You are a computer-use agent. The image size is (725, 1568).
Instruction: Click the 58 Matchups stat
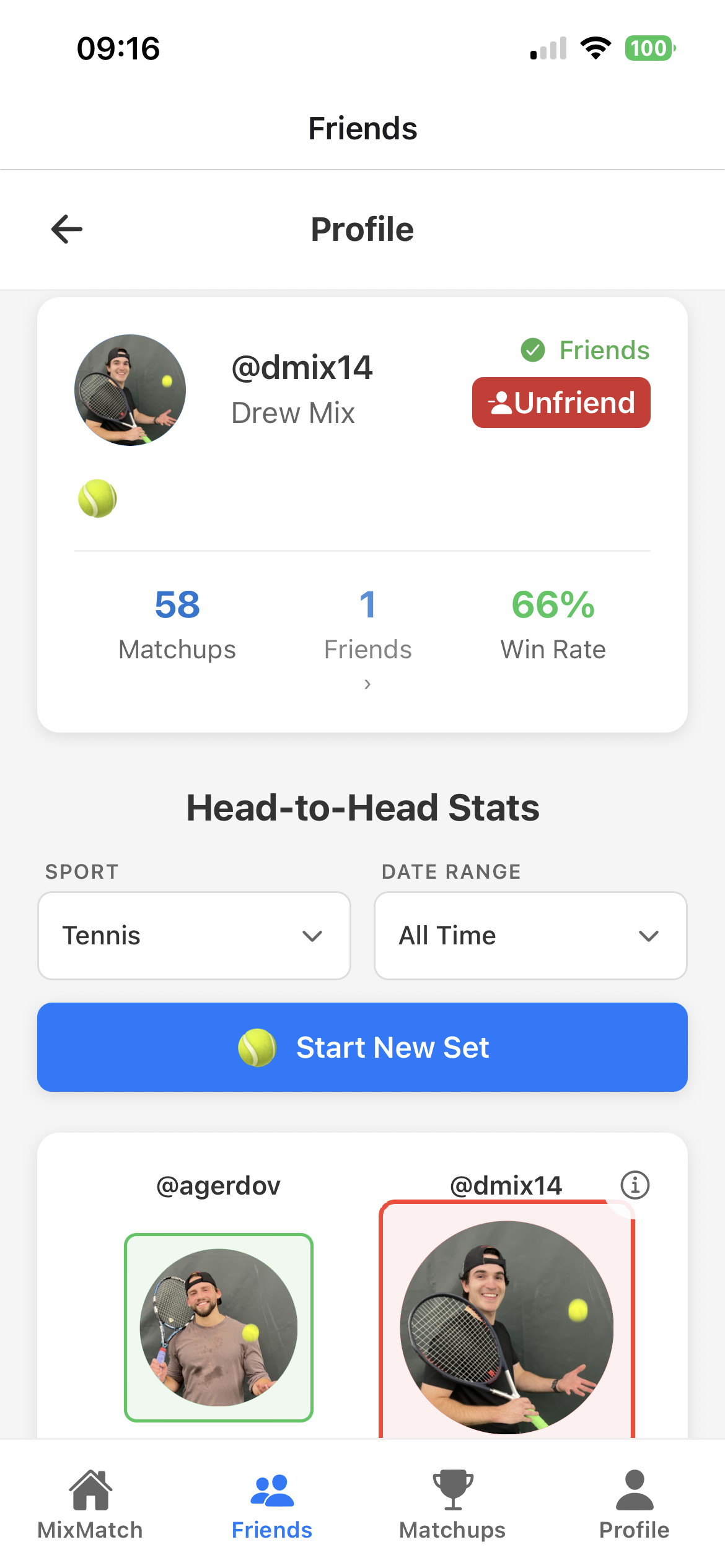pos(177,622)
